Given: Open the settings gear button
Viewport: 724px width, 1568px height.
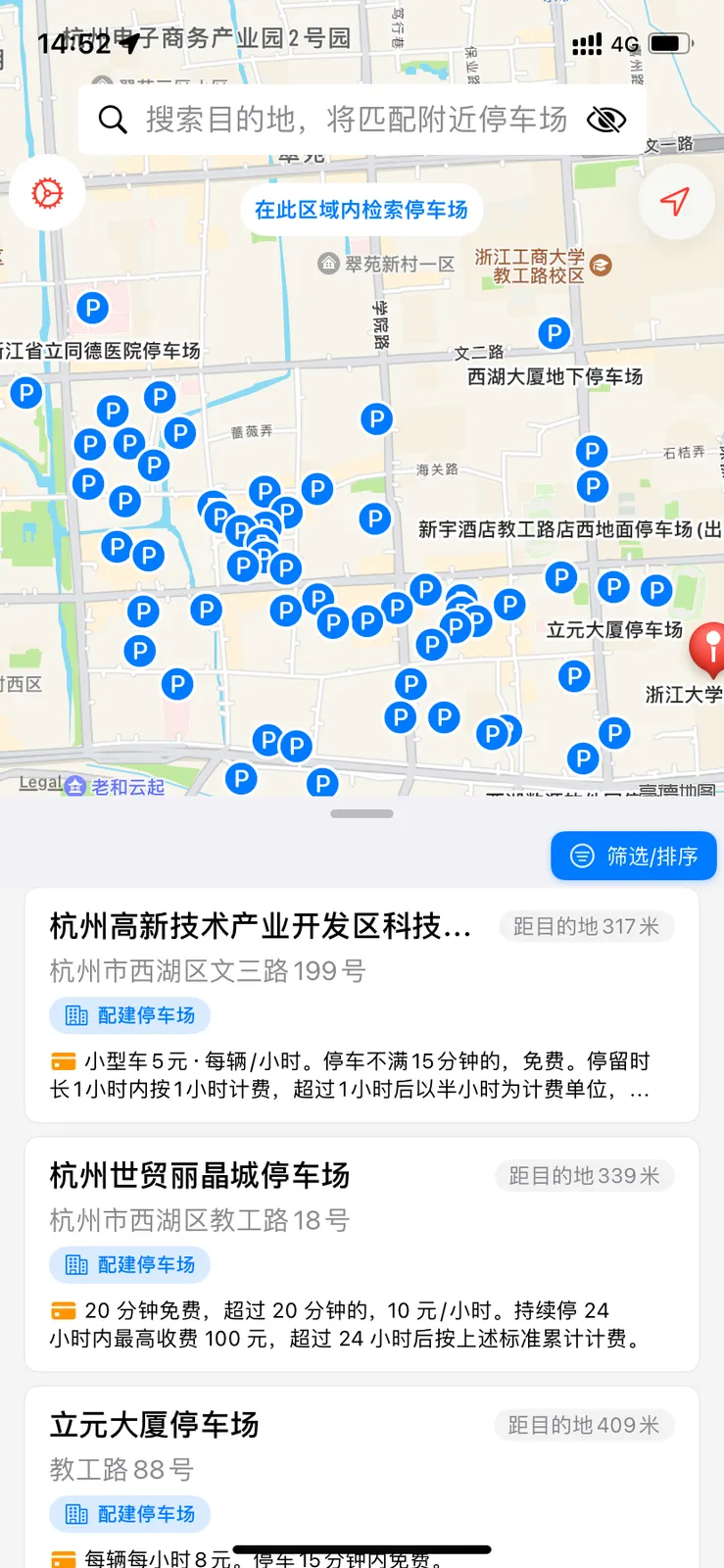Looking at the screenshot, I should (47, 193).
